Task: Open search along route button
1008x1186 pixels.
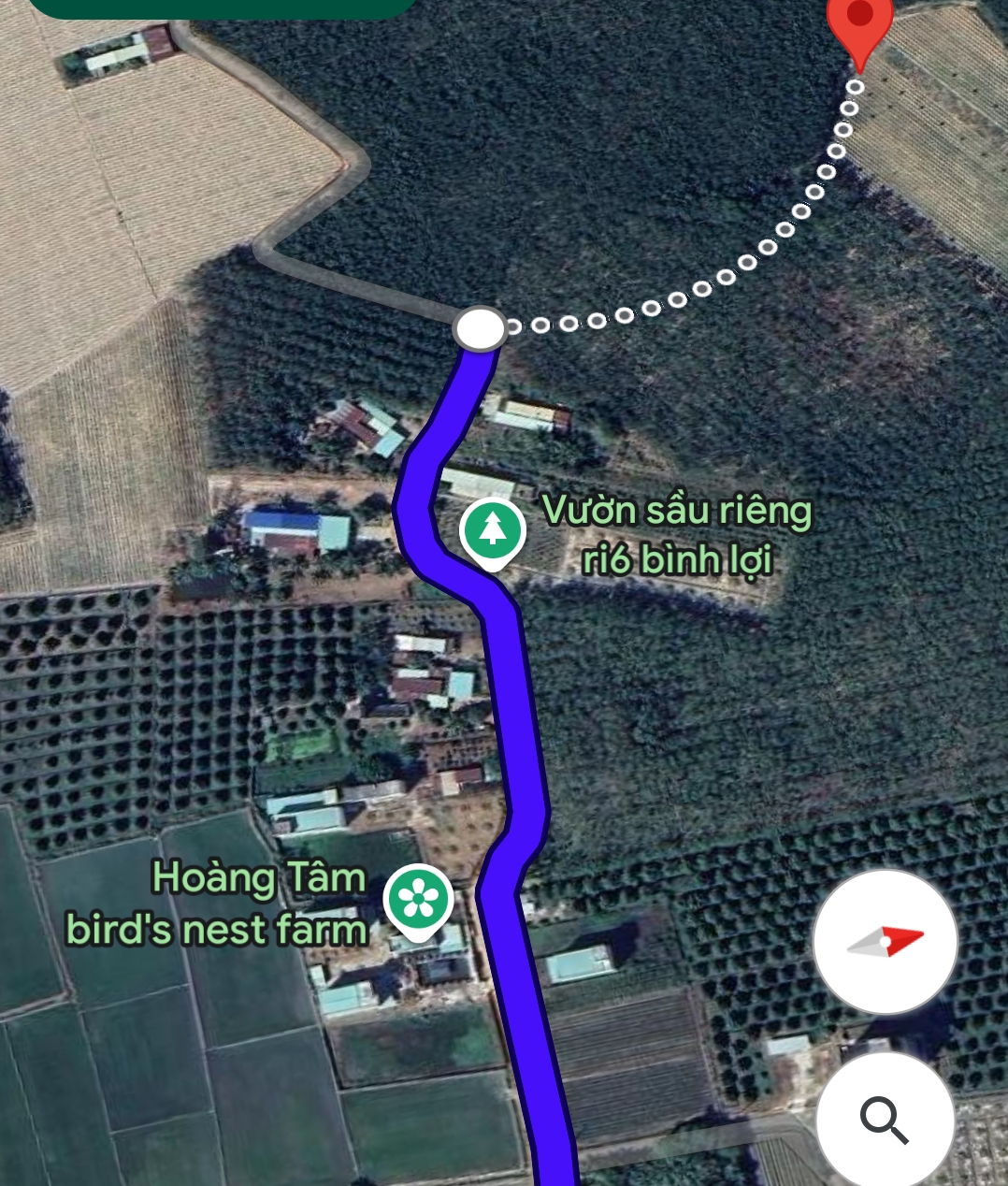Action: 885,1119
